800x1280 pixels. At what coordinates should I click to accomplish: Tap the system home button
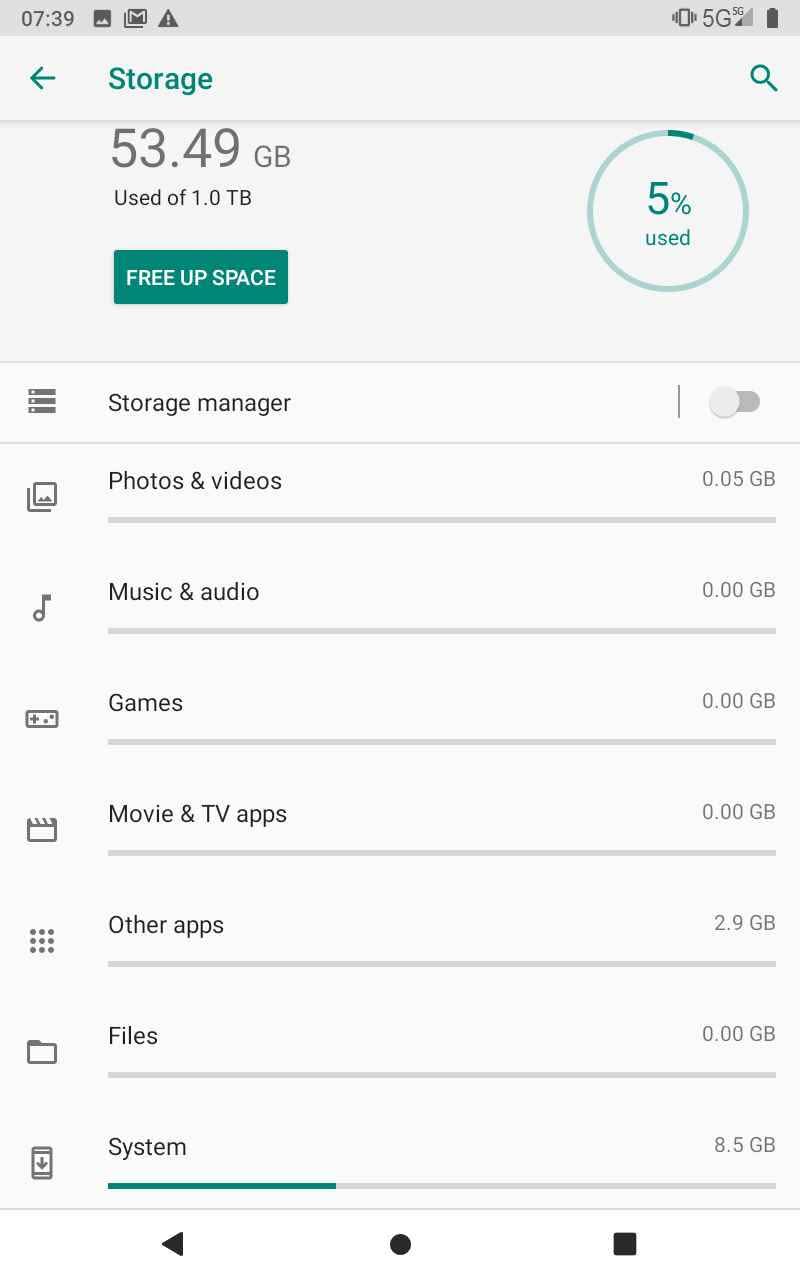(x=400, y=1244)
